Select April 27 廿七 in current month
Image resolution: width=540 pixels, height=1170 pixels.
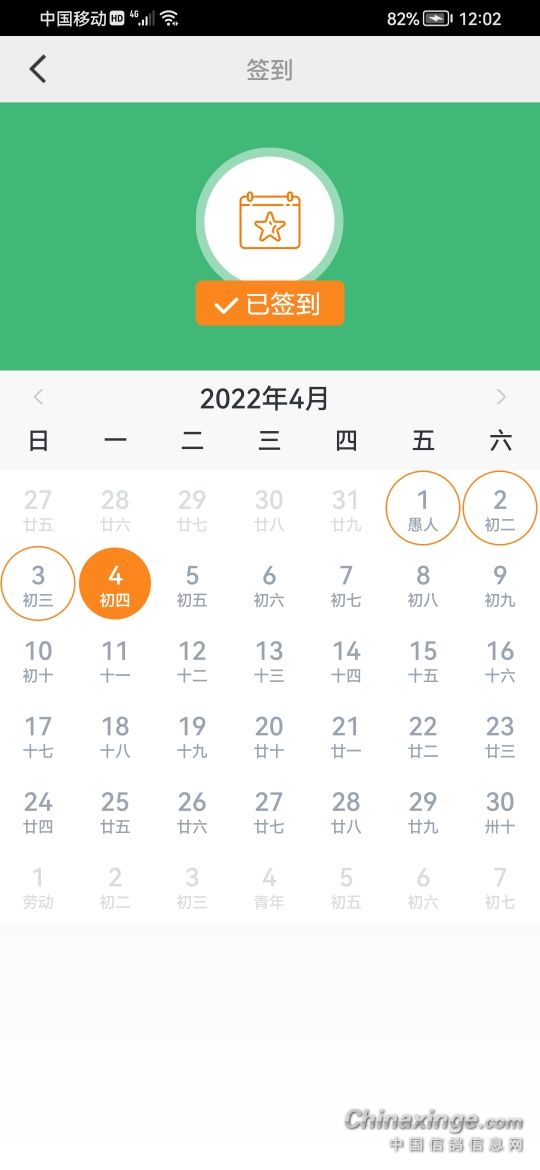(269, 811)
